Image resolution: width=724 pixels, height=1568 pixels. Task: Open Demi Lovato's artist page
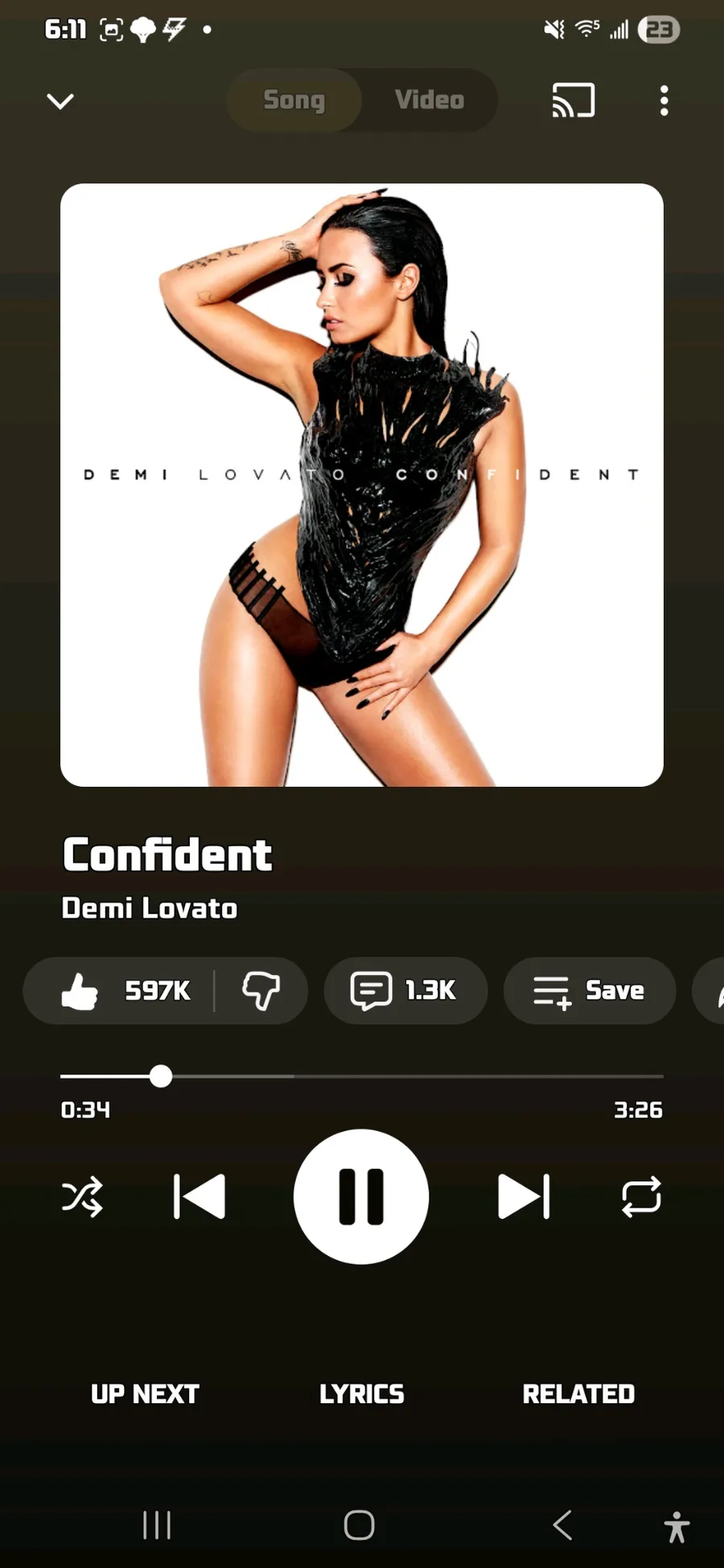click(x=150, y=908)
